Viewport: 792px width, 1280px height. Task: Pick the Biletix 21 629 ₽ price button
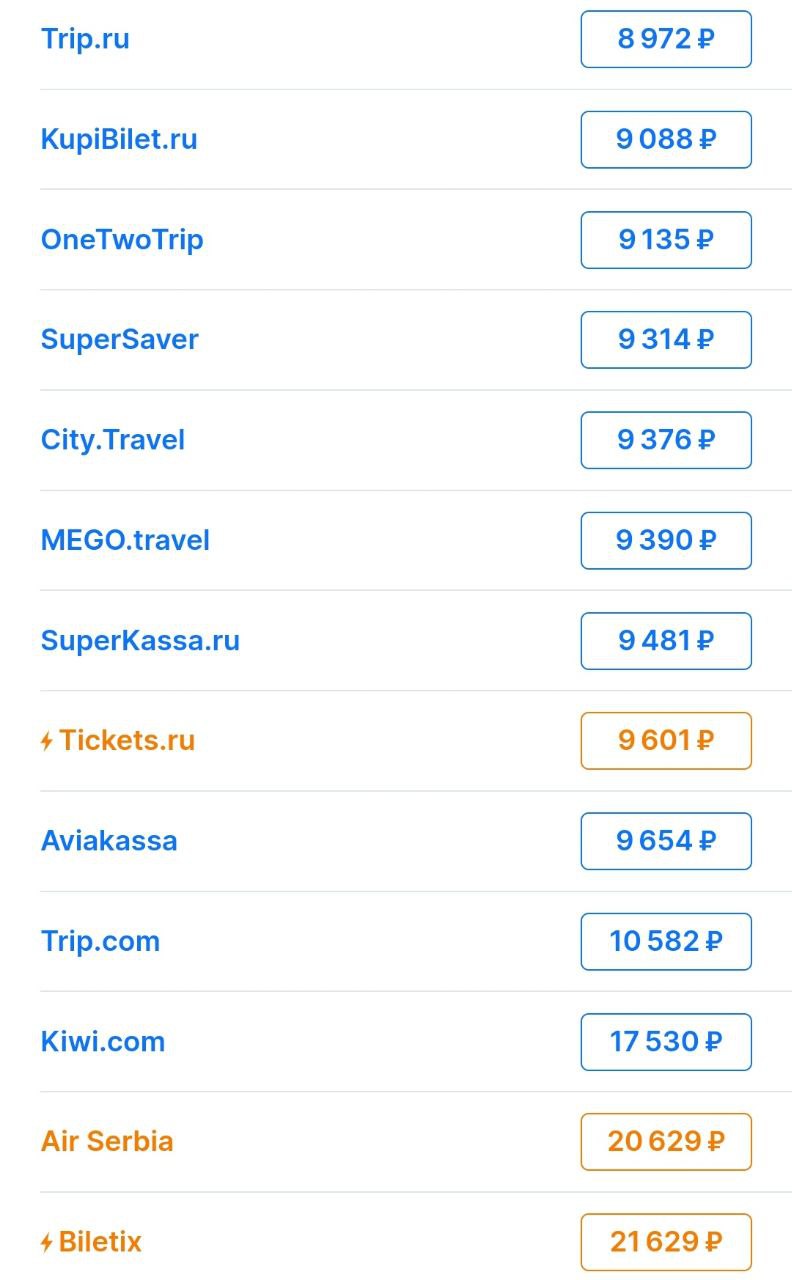pyautogui.click(x=666, y=1242)
